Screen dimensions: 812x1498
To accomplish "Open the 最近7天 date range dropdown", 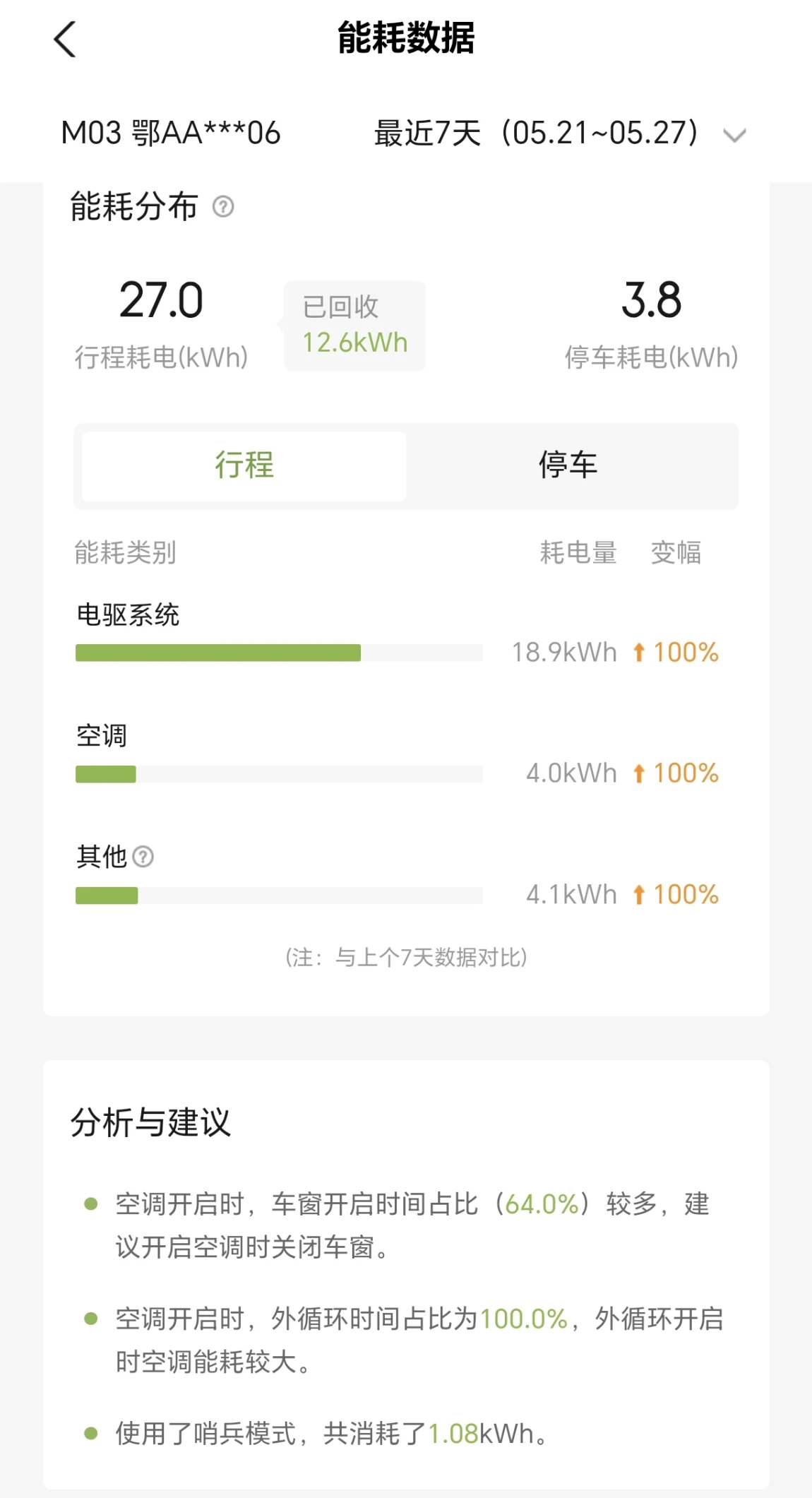I will coord(560,133).
